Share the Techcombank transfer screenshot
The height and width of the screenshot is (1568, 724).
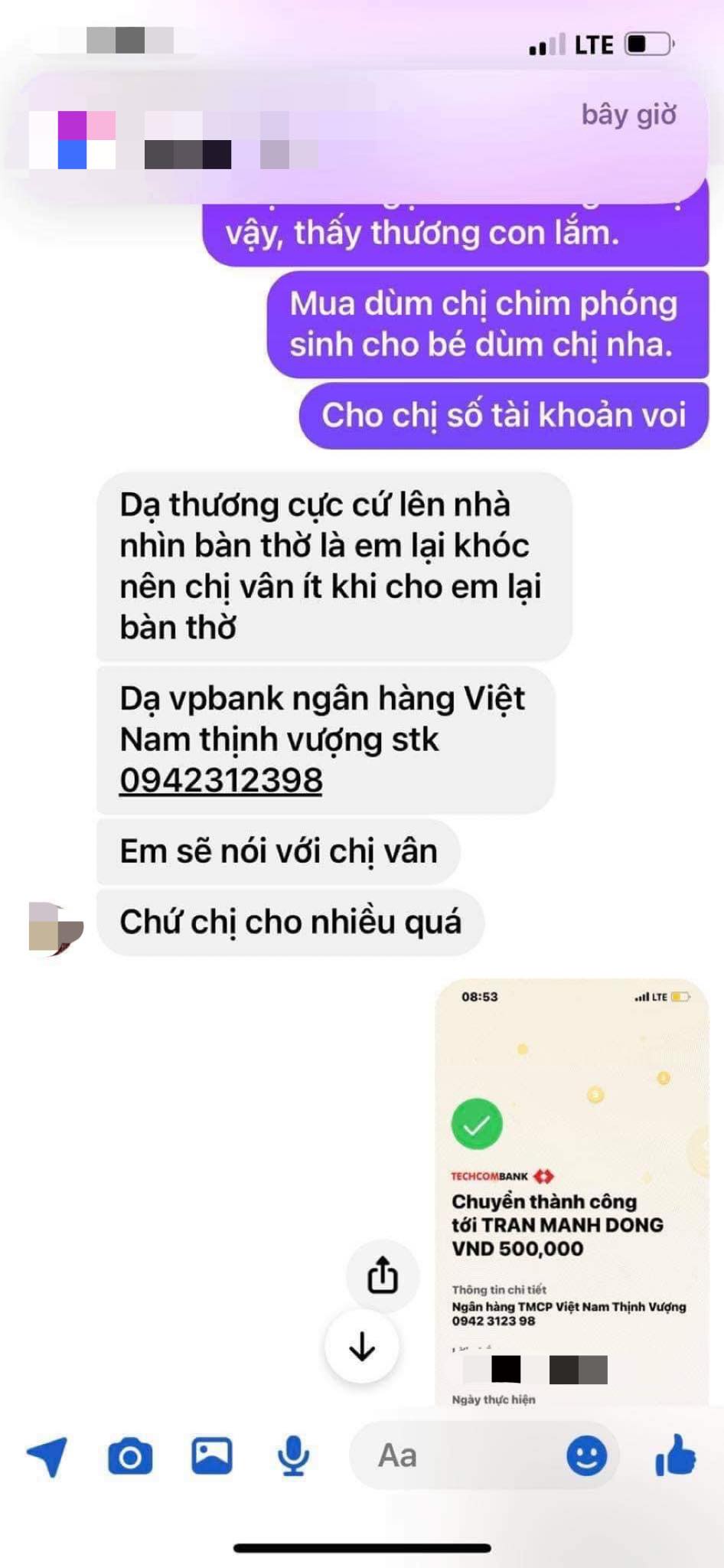[x=383, y=1276]
